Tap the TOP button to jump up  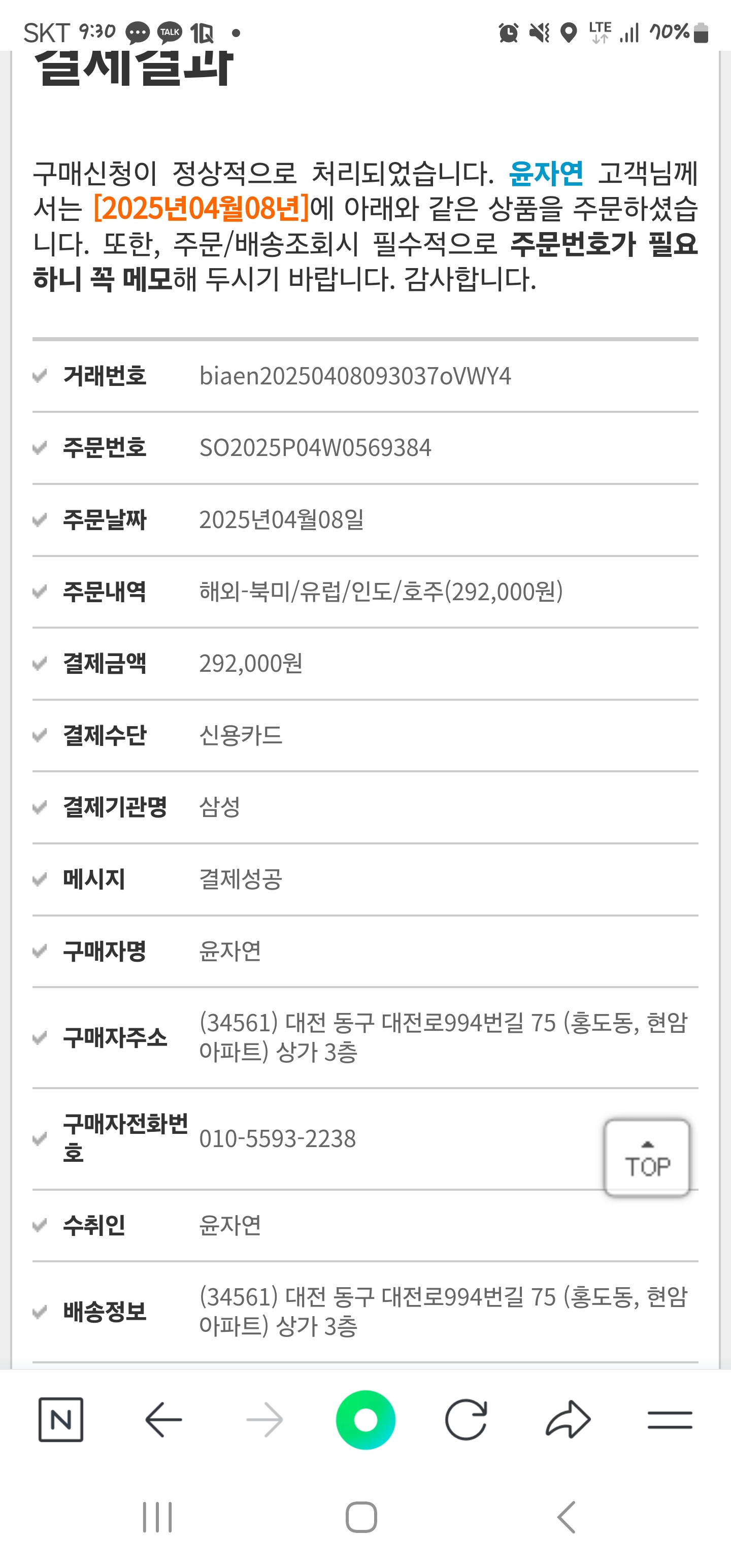click(646, 1158)
